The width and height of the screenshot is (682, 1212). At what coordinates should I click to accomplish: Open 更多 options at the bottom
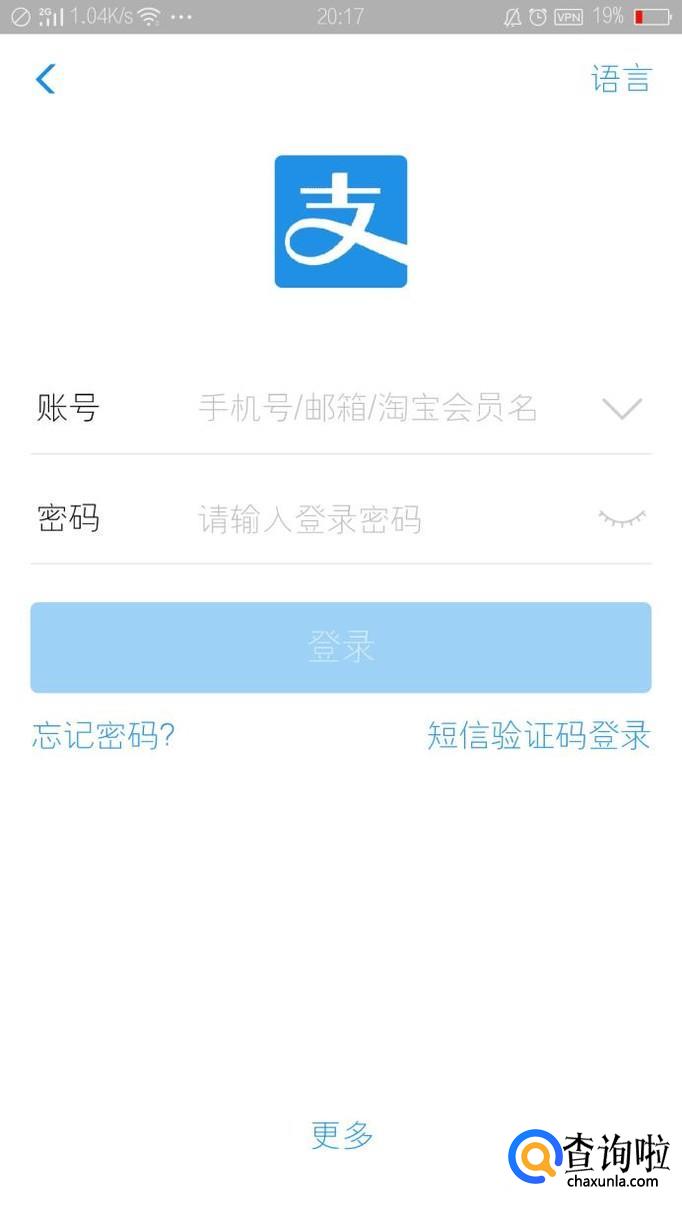click(342, 1135)
